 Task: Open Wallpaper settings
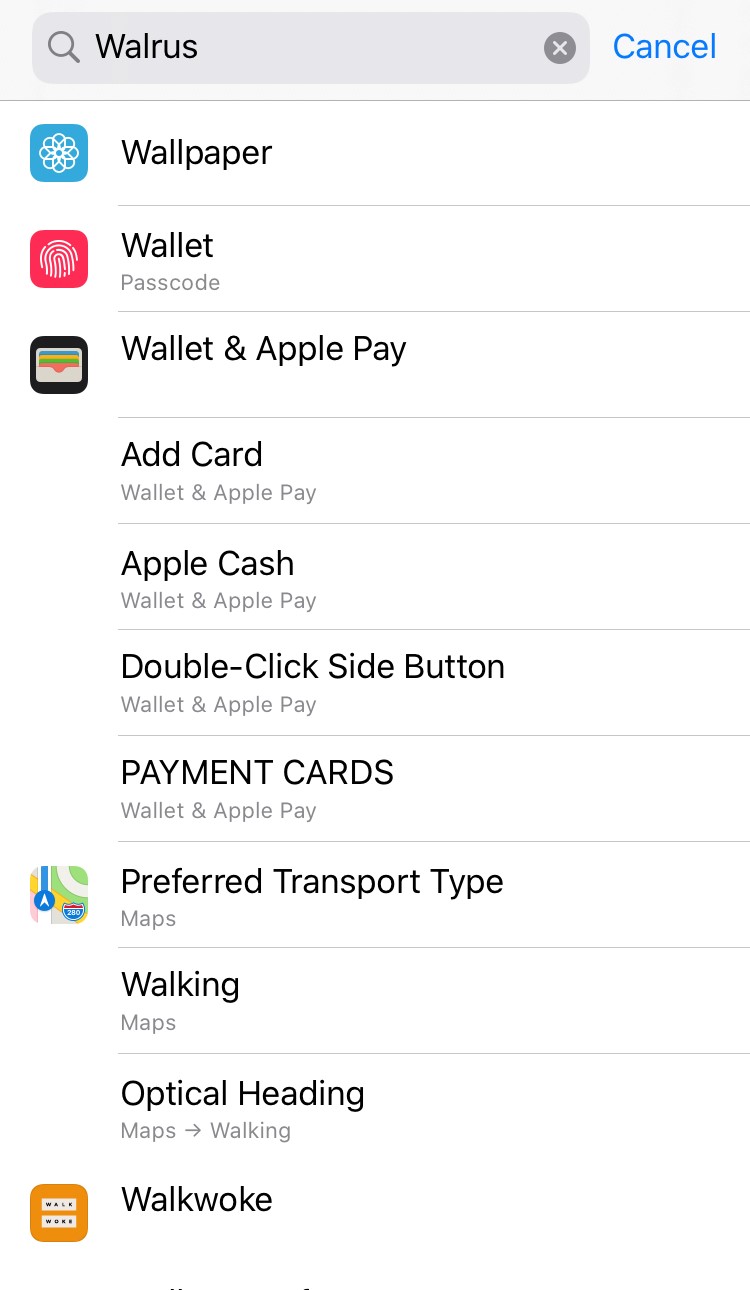pos(375,153)
